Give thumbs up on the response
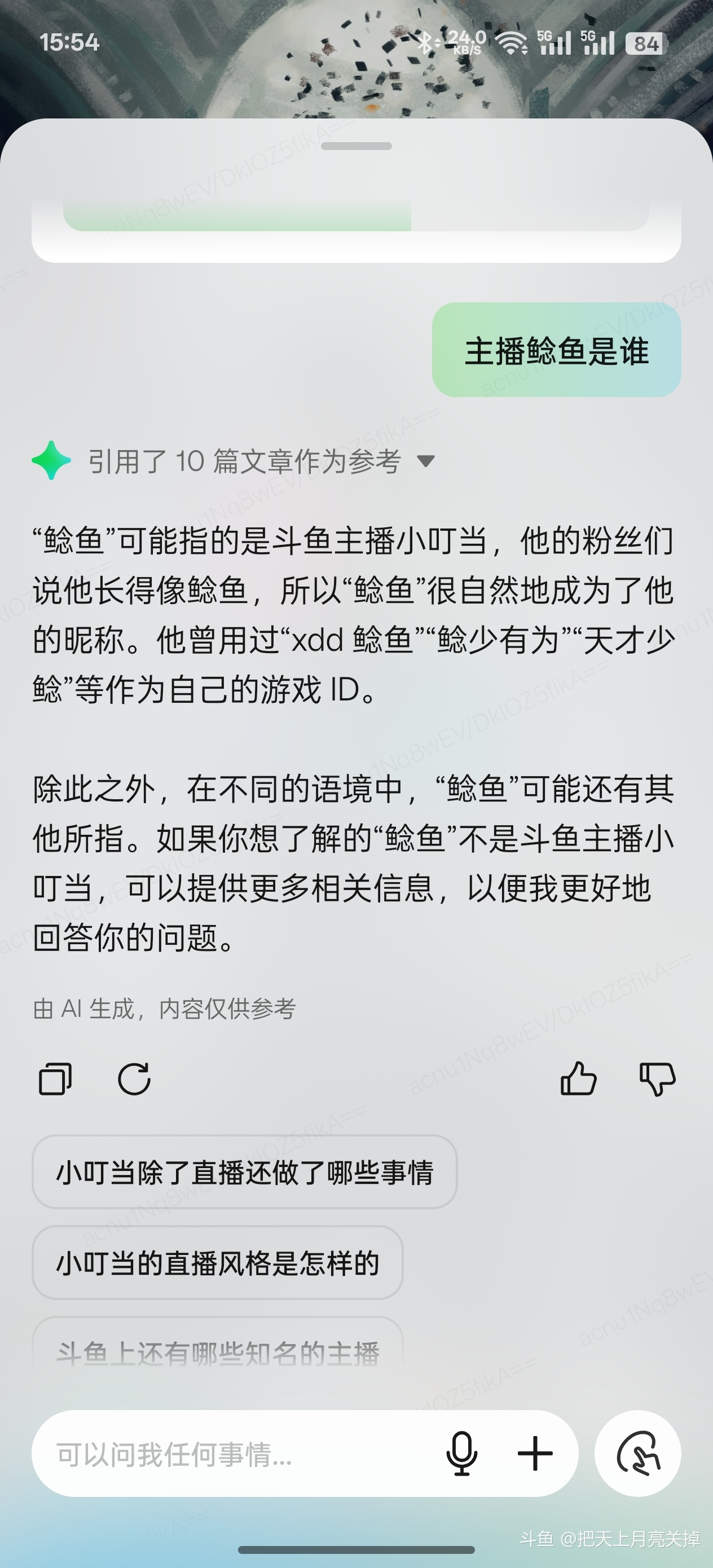The height and width of the screenshot is (1568, 713). [579, 1077]
